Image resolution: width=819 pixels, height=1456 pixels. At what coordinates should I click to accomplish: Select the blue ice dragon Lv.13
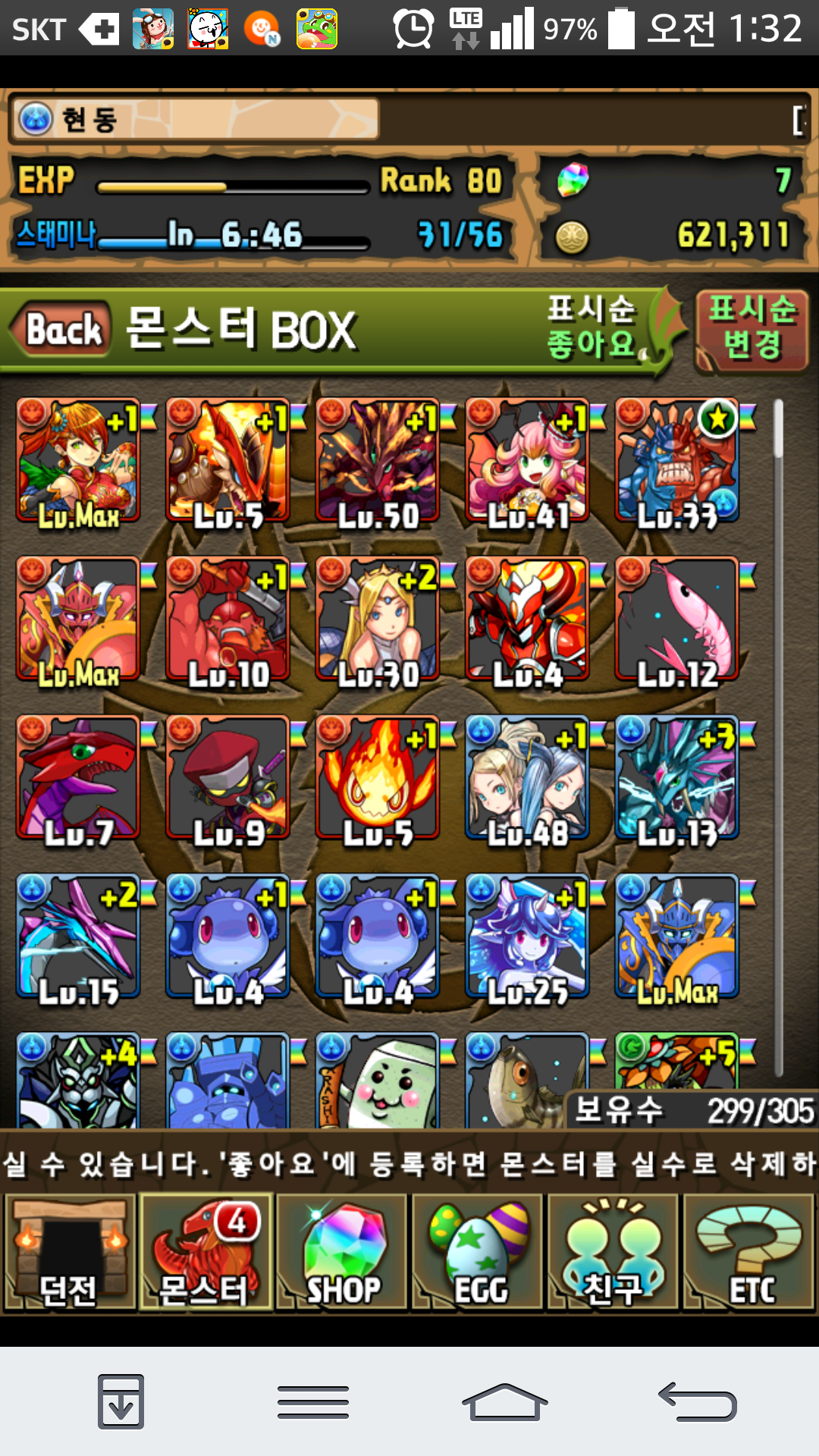point(677,779)
